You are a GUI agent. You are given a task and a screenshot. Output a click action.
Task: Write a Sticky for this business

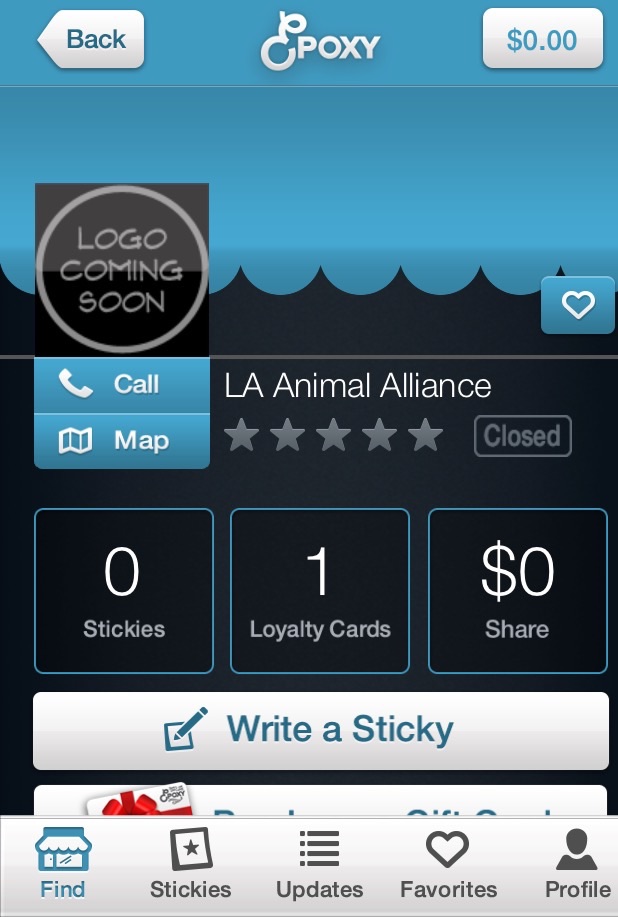(x=320, y=731)
